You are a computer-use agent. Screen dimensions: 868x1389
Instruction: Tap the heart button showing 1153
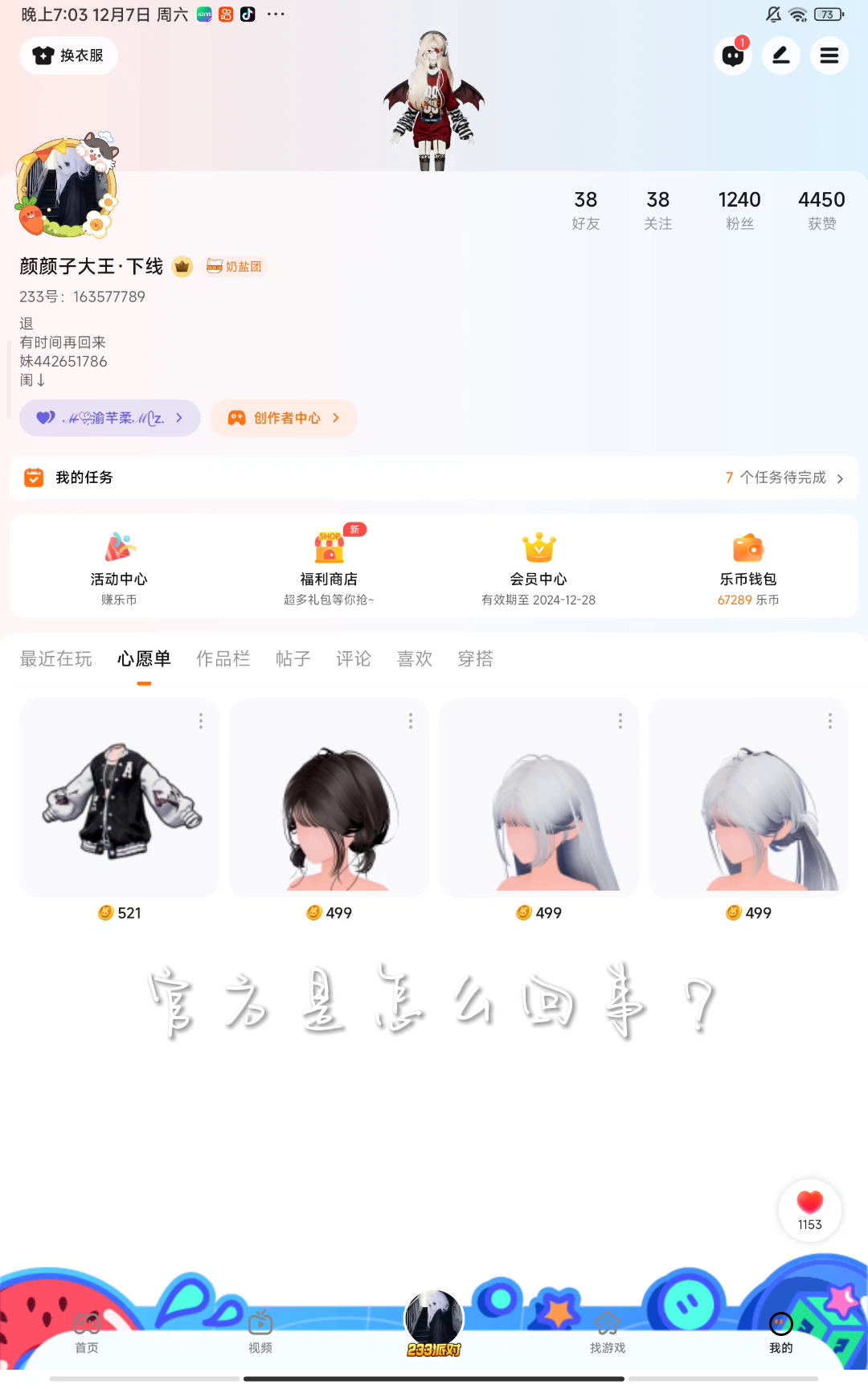(x=809, y=1209)
